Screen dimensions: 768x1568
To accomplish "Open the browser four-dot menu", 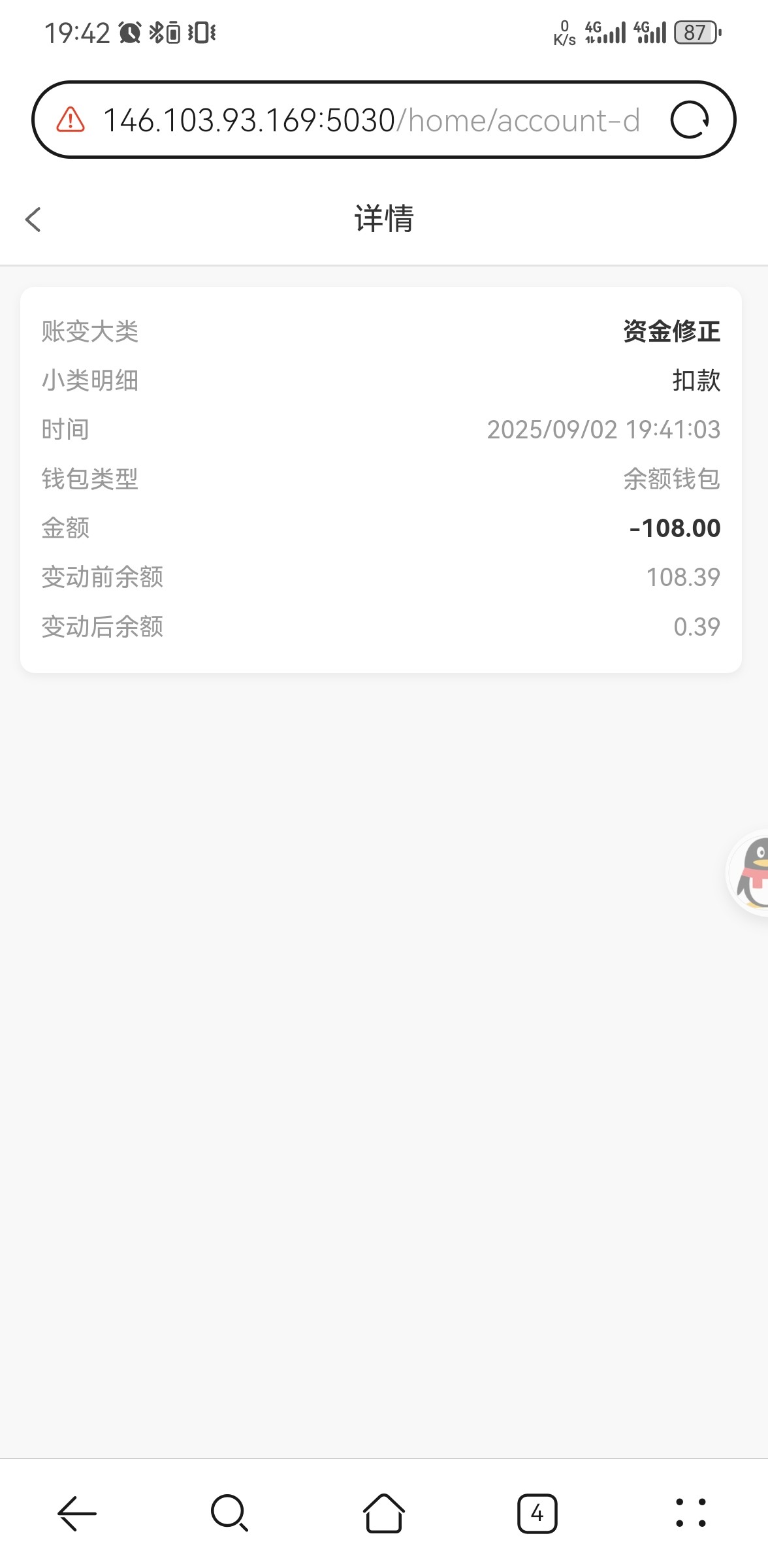I will (690, 1513).
